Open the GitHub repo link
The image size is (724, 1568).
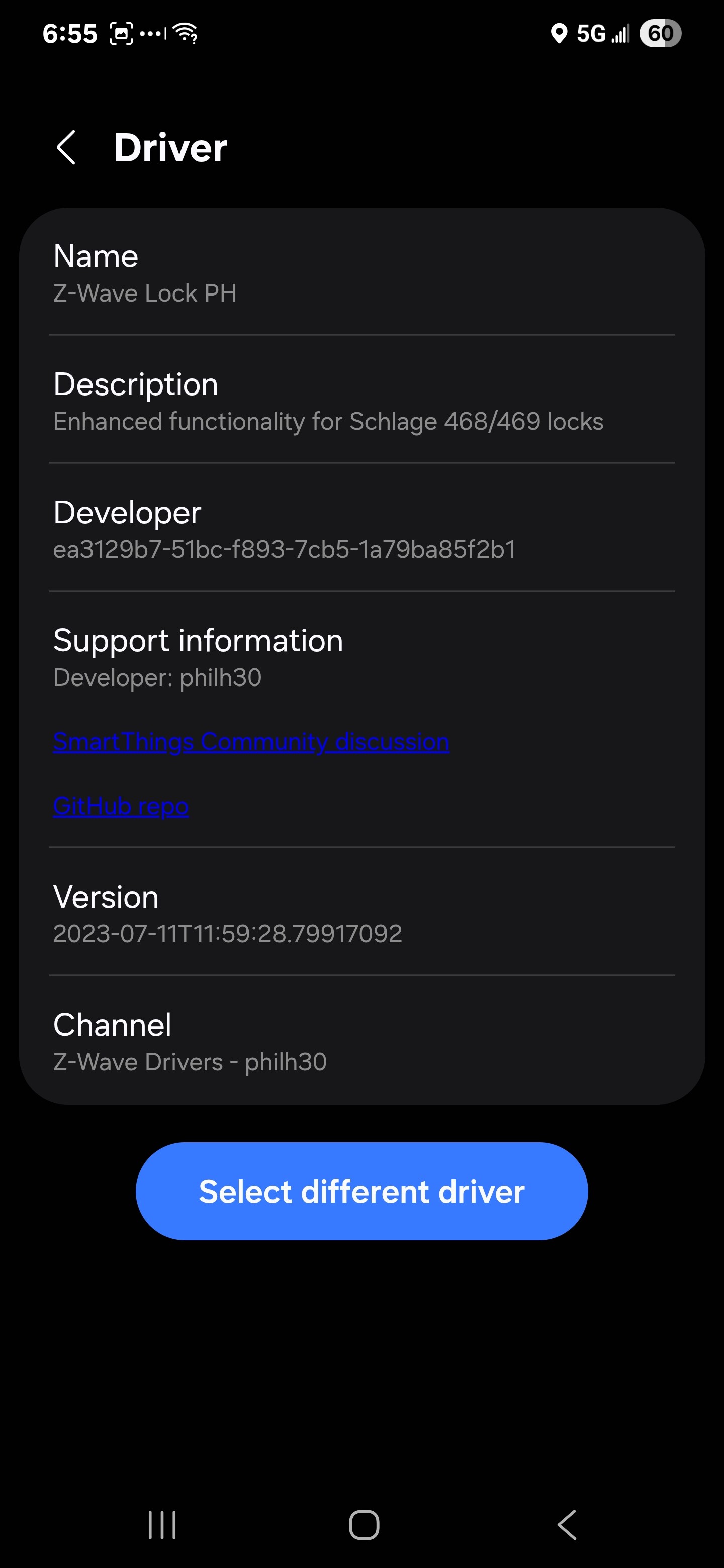[x=121, y=806]
